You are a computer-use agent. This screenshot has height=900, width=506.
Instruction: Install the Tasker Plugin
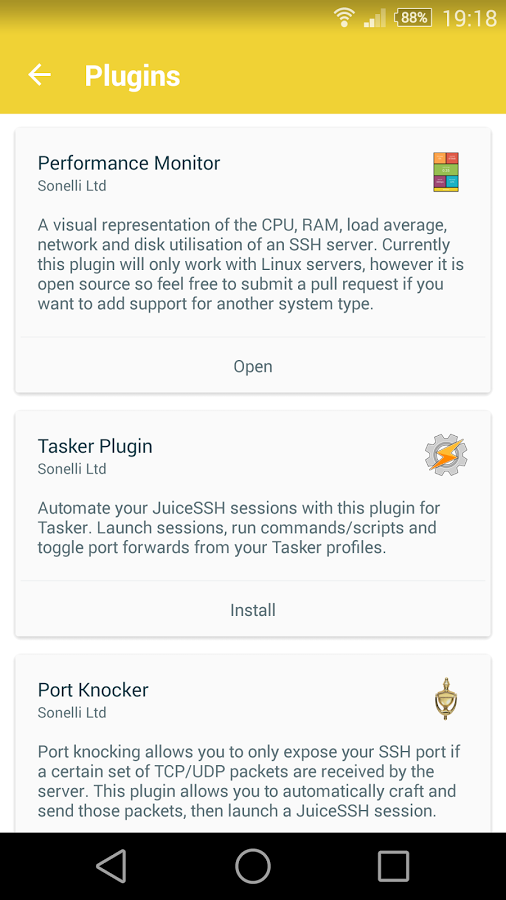pyautogui.click(x=252, y=610)
